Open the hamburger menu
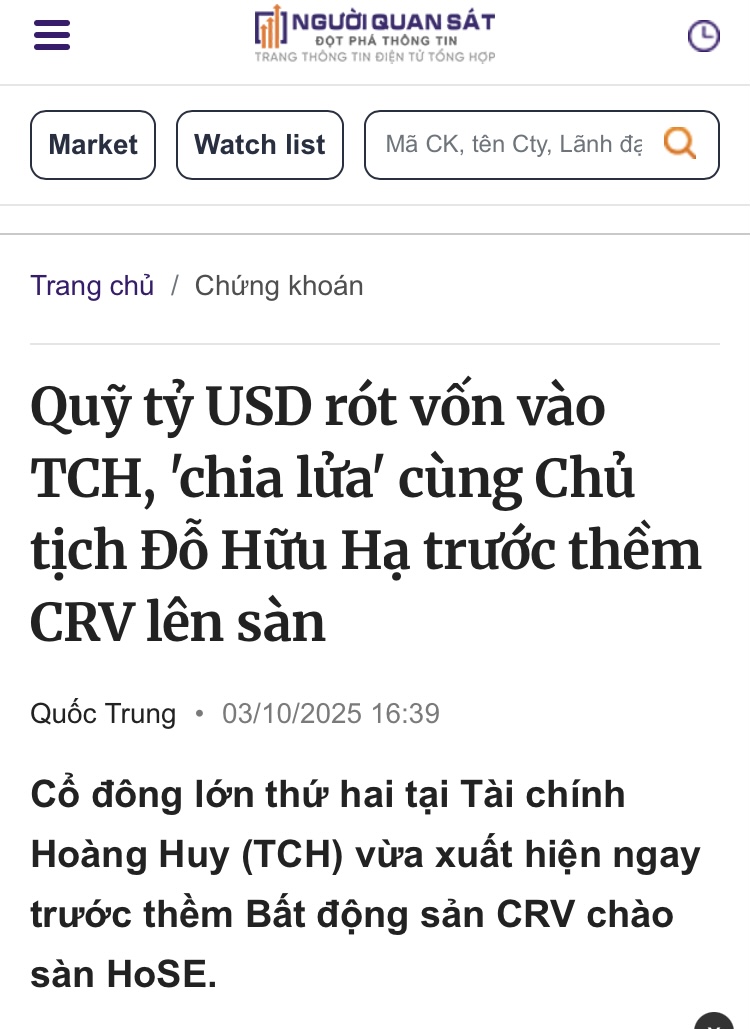This screenshot has width=750, height=1029. pyautogui.click(x=52, y=36)
